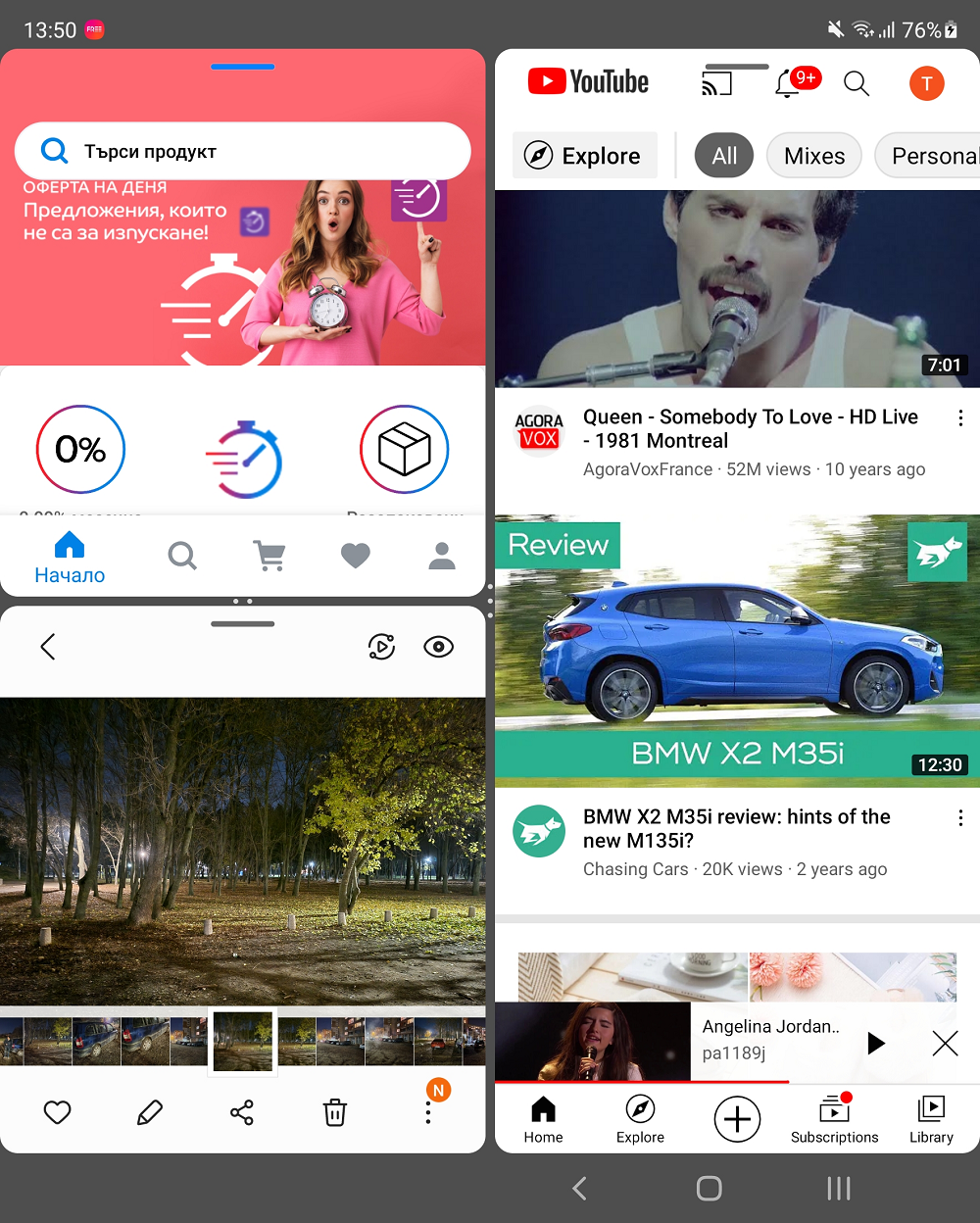Screen dimensions: 980x1223
Task: Open the YouTube notifications bell
Action: 788,83
